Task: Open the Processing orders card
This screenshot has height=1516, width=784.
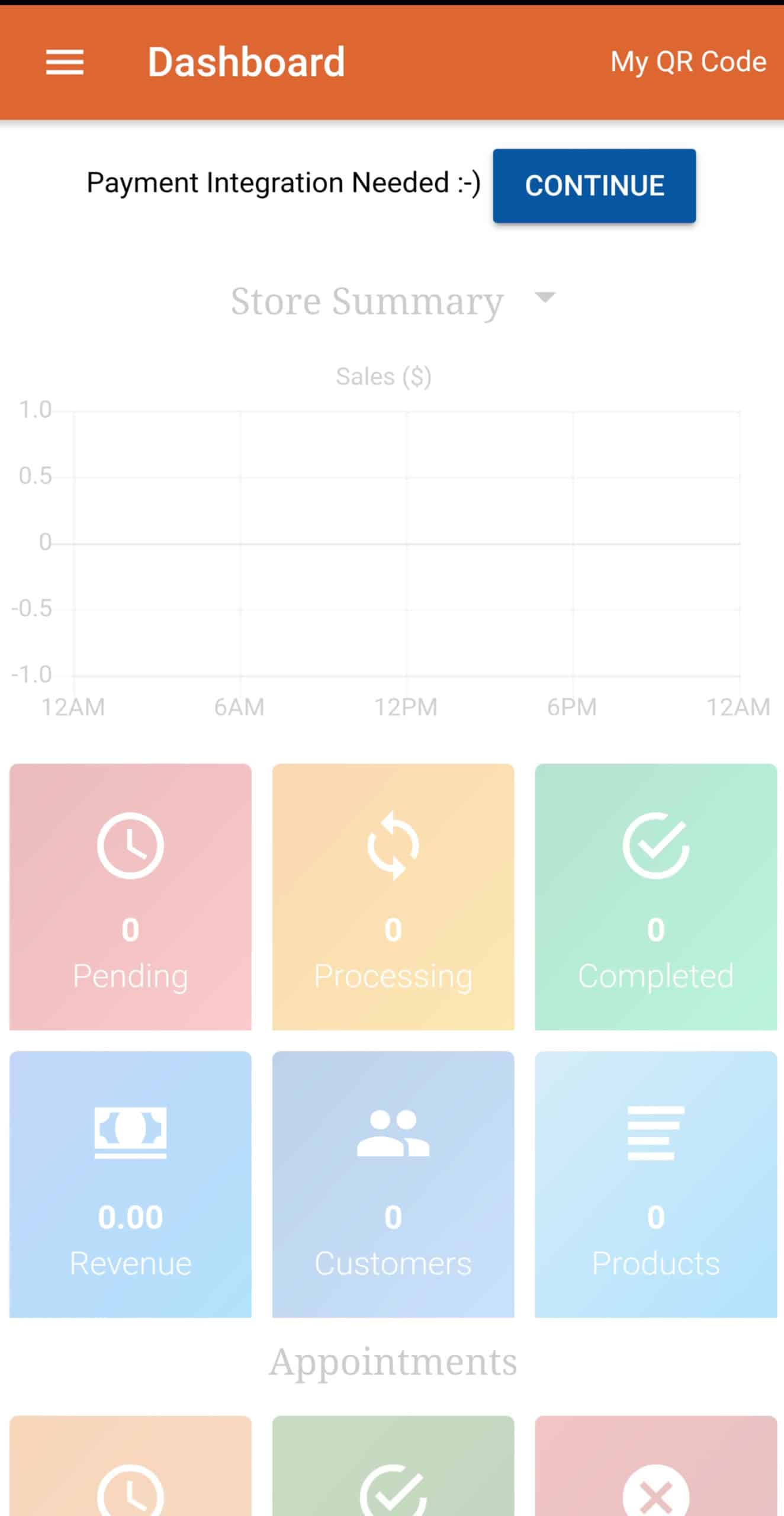Action: (393, 897)
